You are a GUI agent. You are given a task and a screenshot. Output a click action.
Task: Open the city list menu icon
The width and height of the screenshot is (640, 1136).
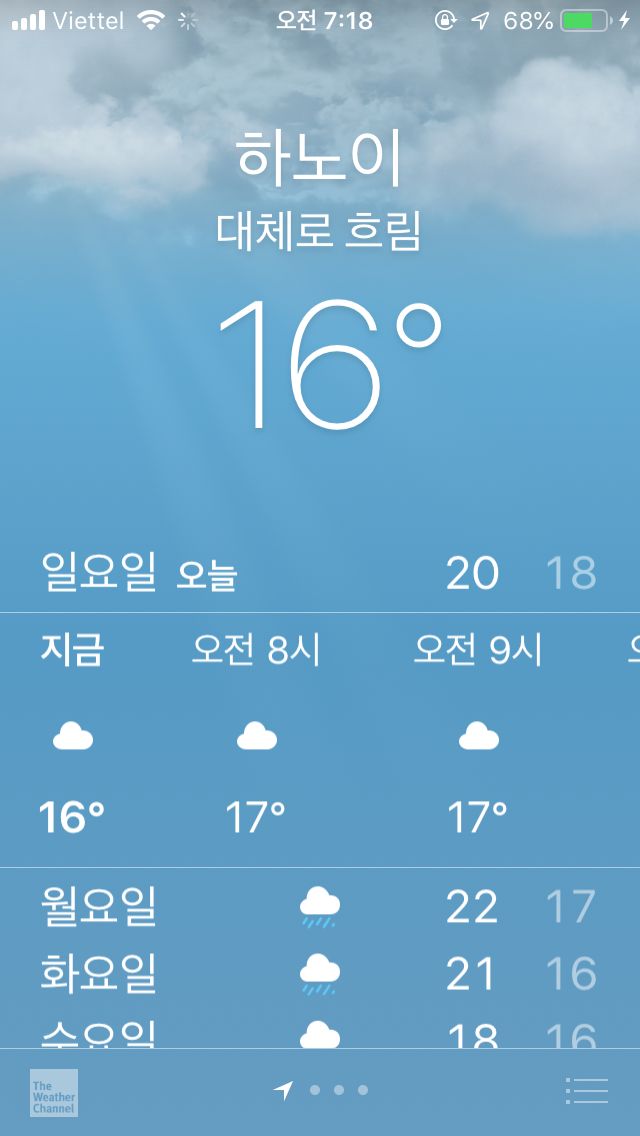pyautogui.click(x=586, y=1090)
